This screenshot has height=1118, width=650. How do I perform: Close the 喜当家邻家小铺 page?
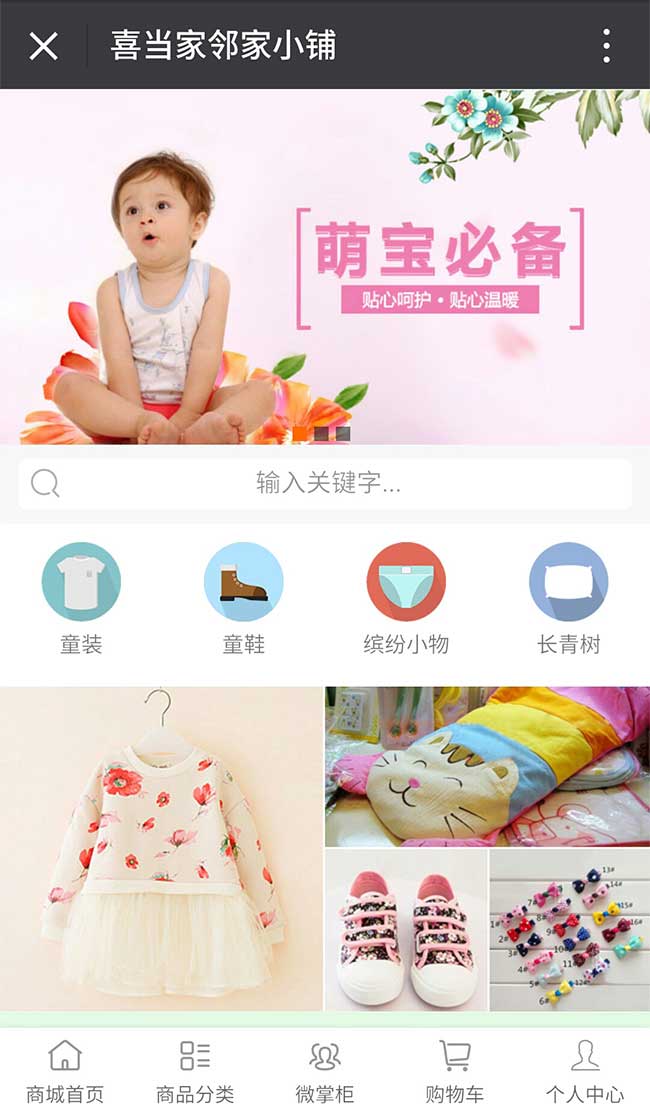pyautogui.click(x=44, y=45)
